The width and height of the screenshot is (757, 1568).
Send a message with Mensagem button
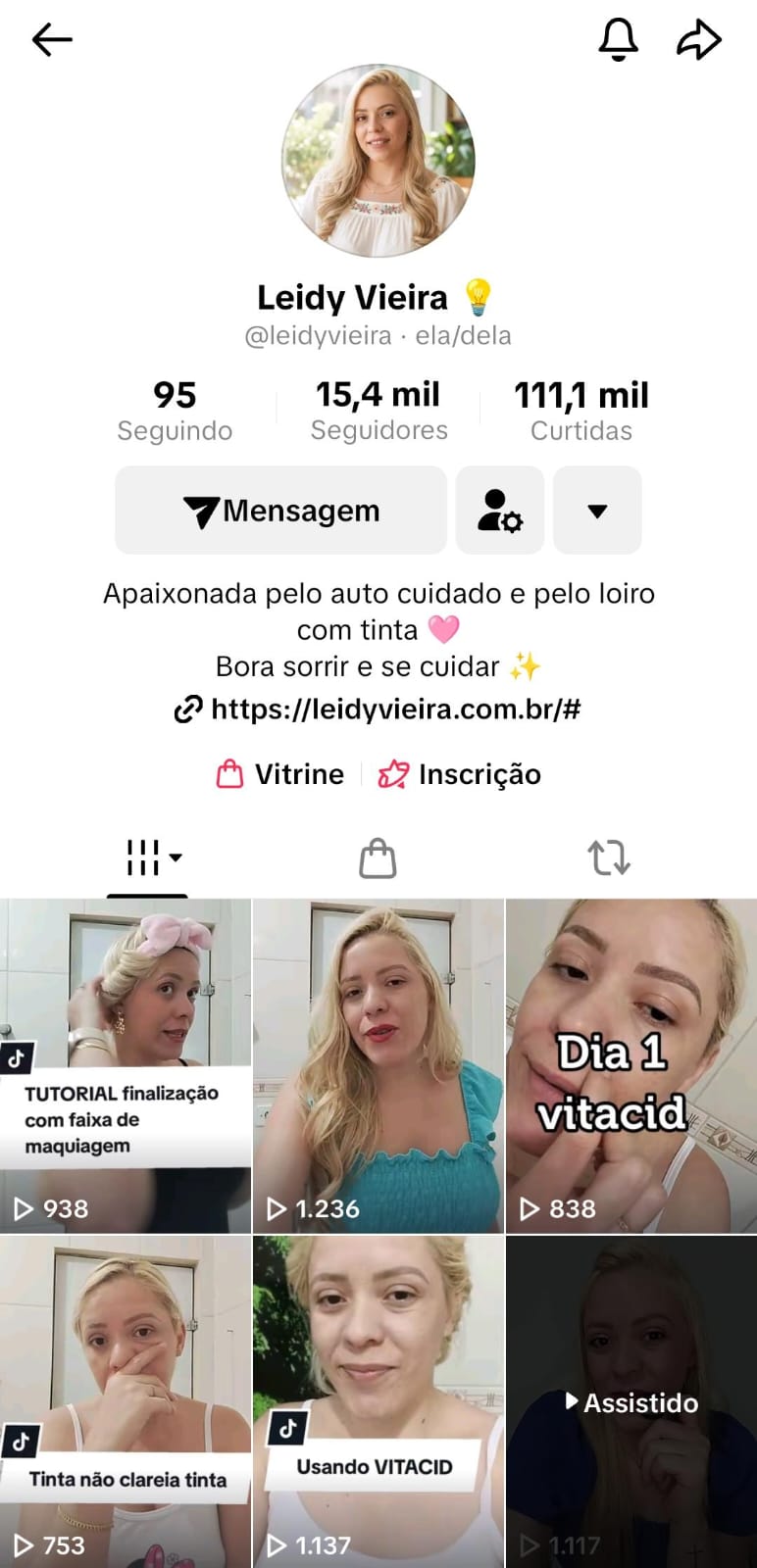[281, 511]
